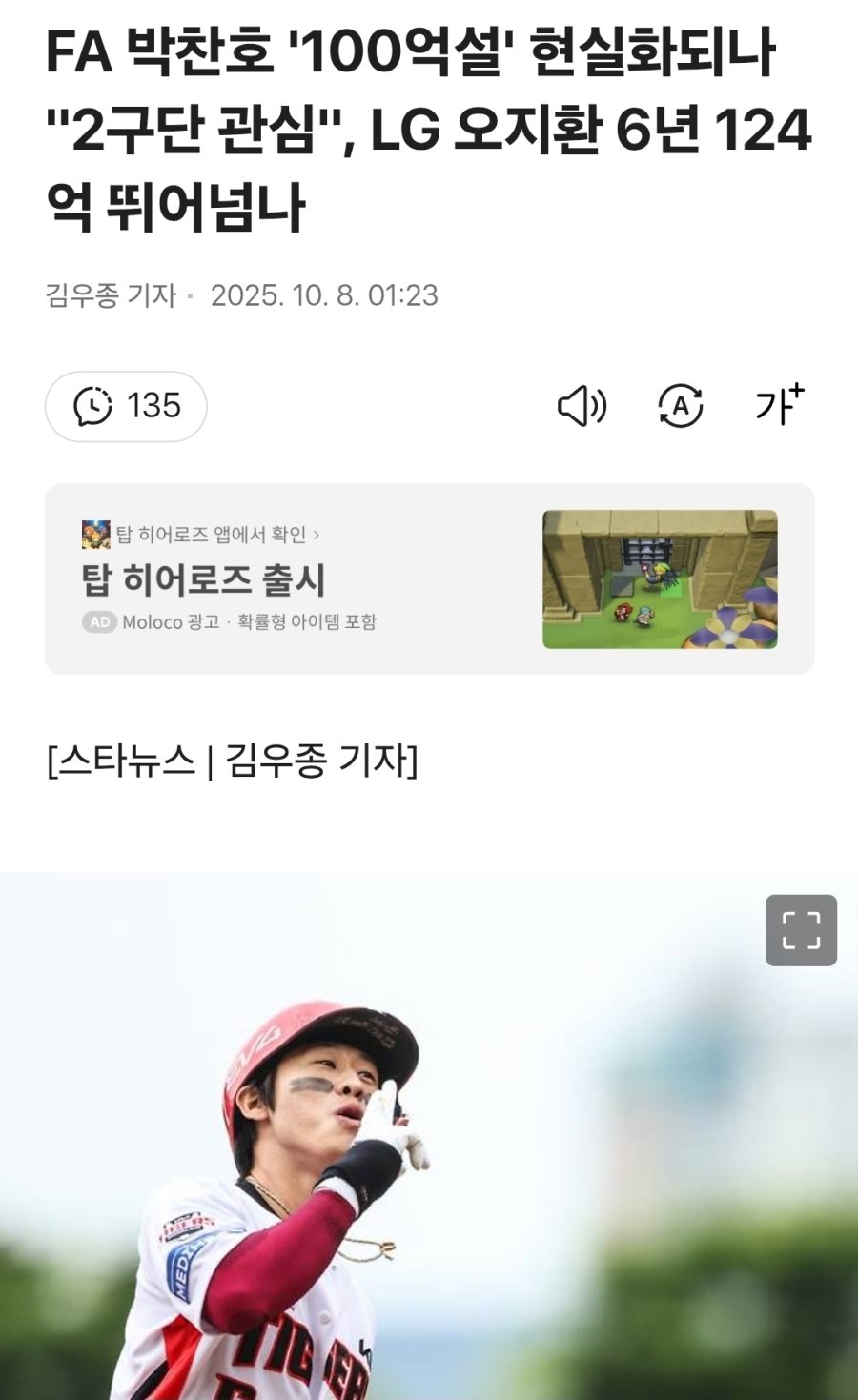Listen to the article with the speaker icon
Screen dimensions: 858x1400
coord(582,406)
